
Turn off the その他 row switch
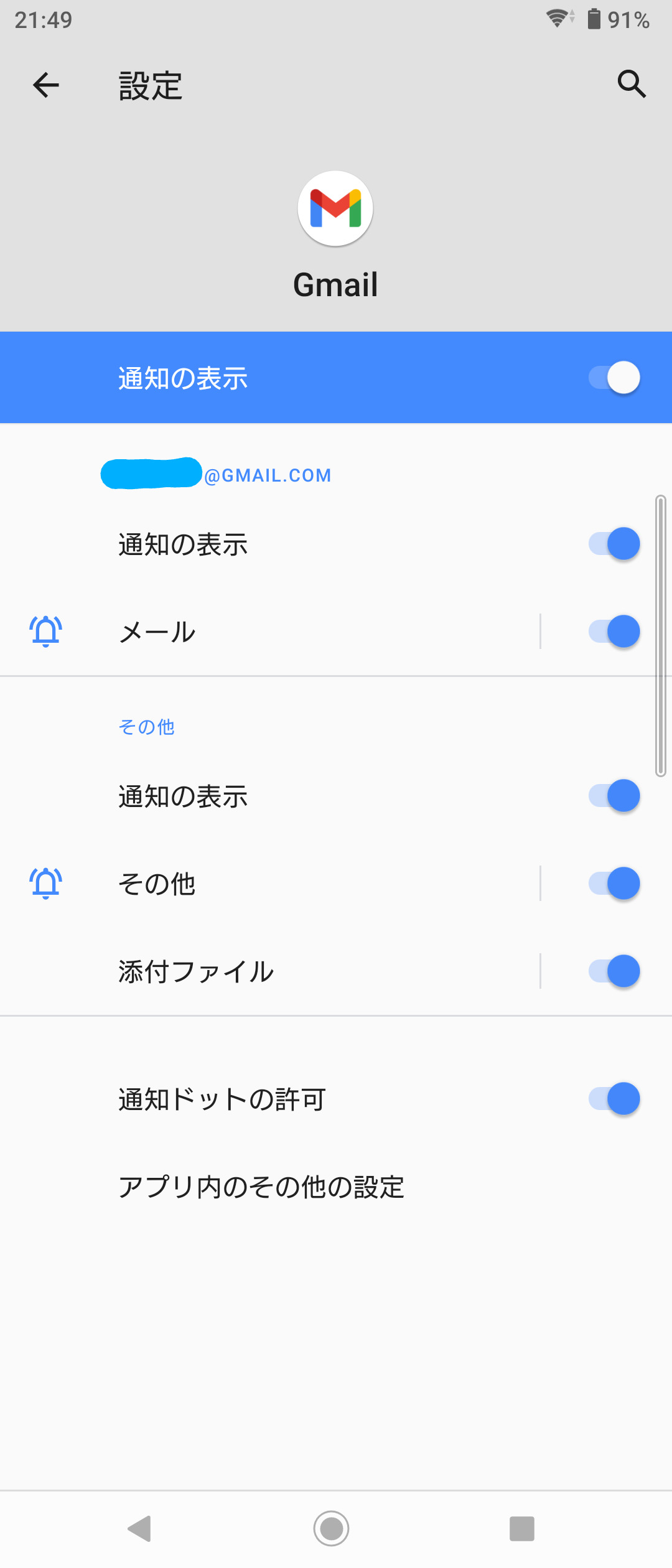pyautogui.click(x=614, y=884)
